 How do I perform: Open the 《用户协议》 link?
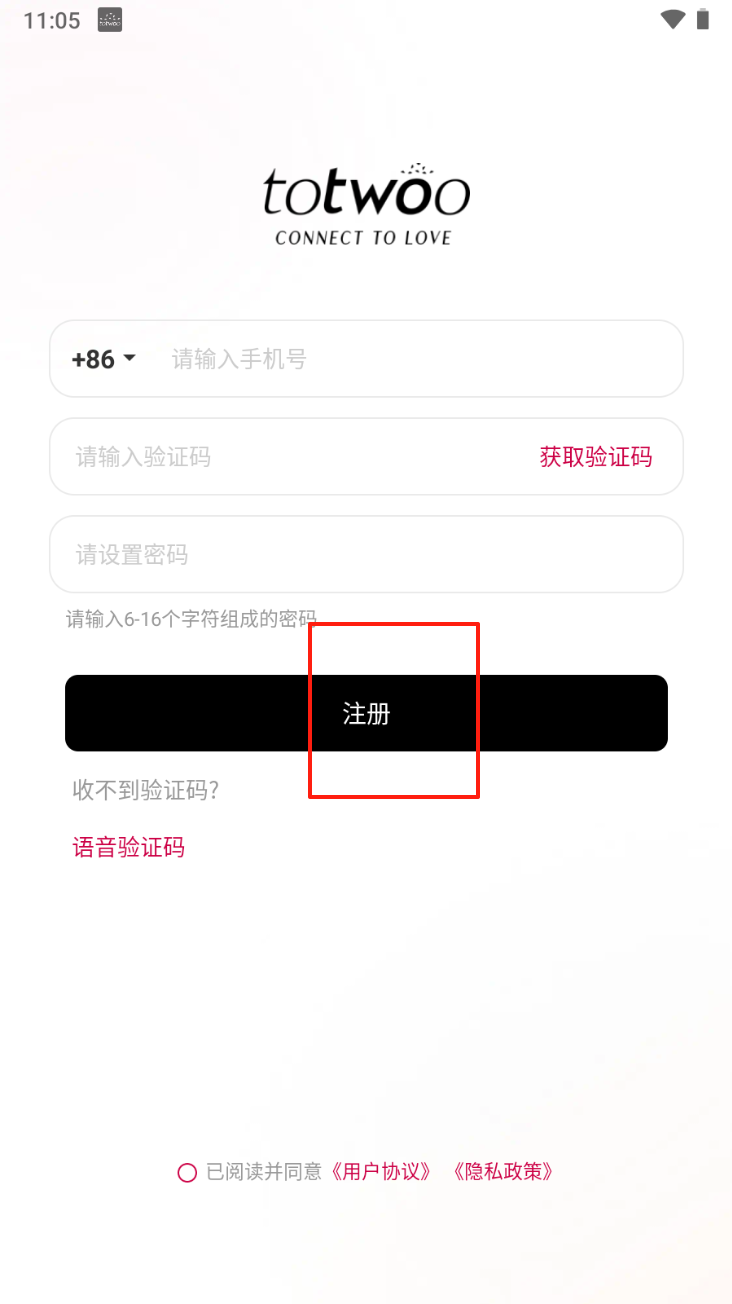pos(381,1172)
